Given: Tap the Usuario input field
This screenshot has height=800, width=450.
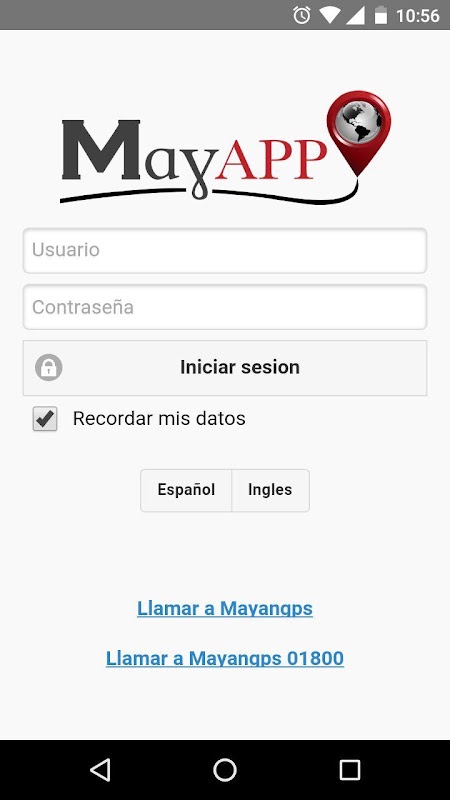Looking at the screenshot, I should point(224,251).
